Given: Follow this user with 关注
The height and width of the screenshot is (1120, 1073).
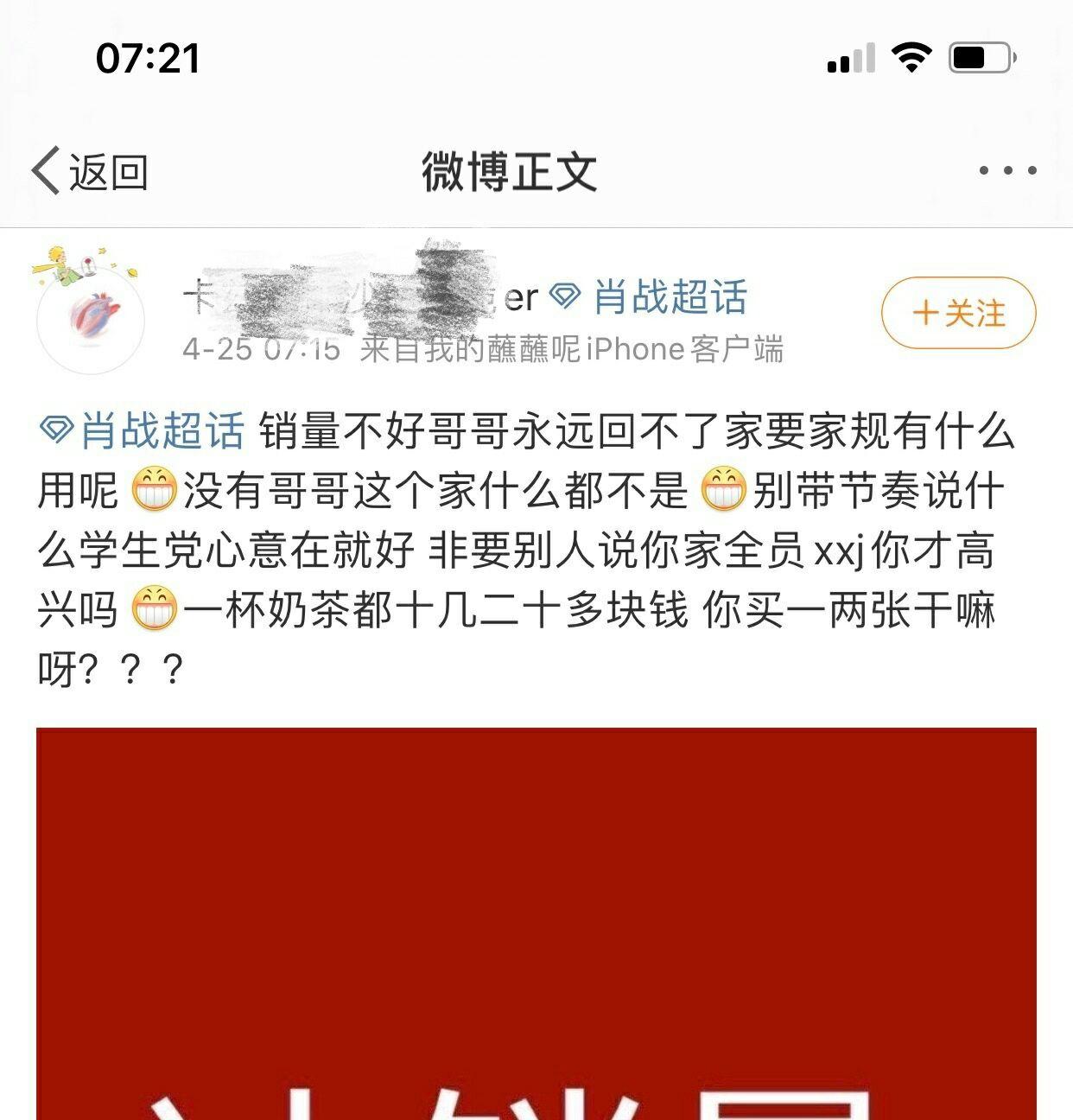Looking at the screenshot, I should point(958,313).
